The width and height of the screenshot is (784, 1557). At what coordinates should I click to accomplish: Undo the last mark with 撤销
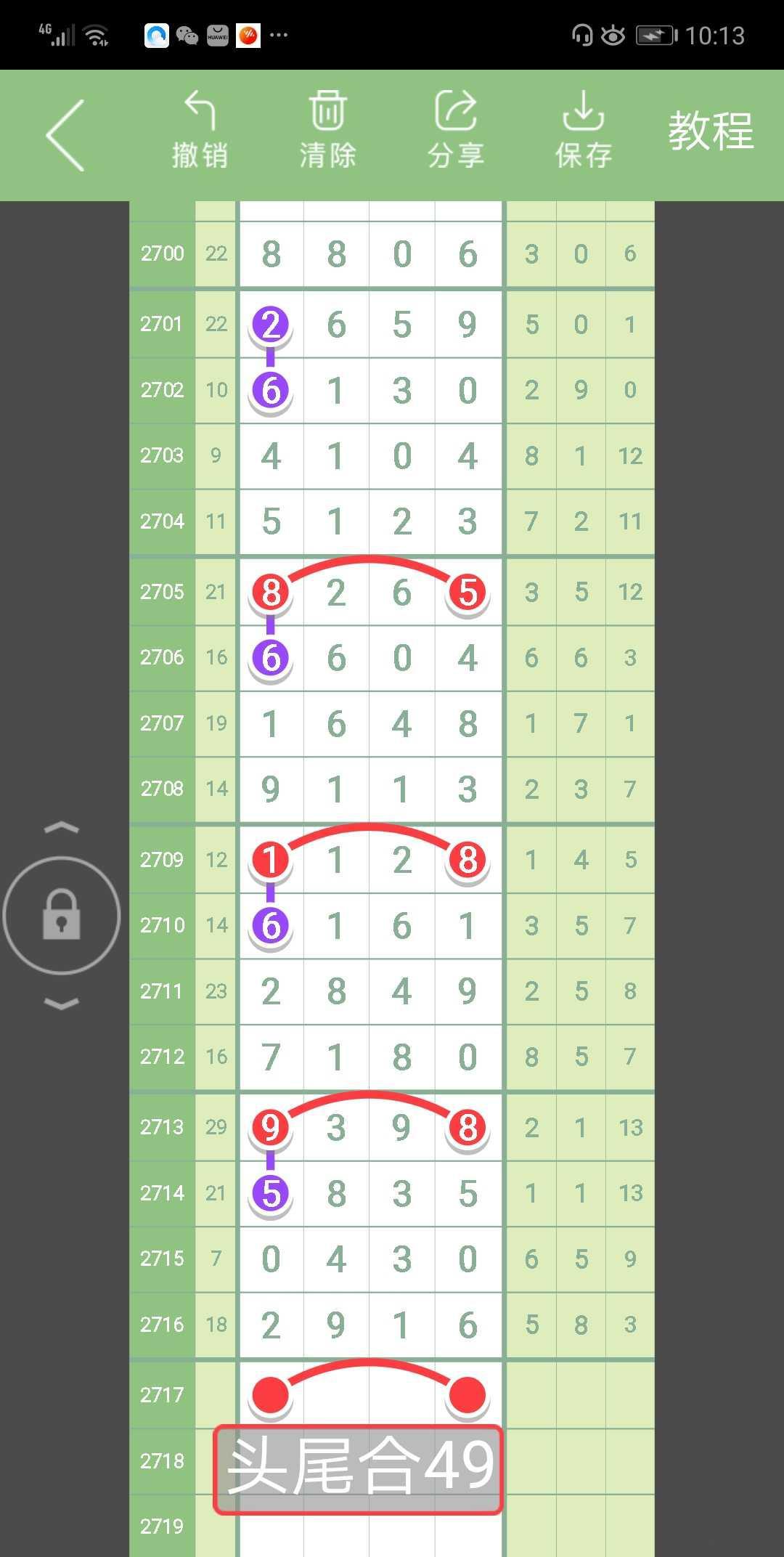200,131
